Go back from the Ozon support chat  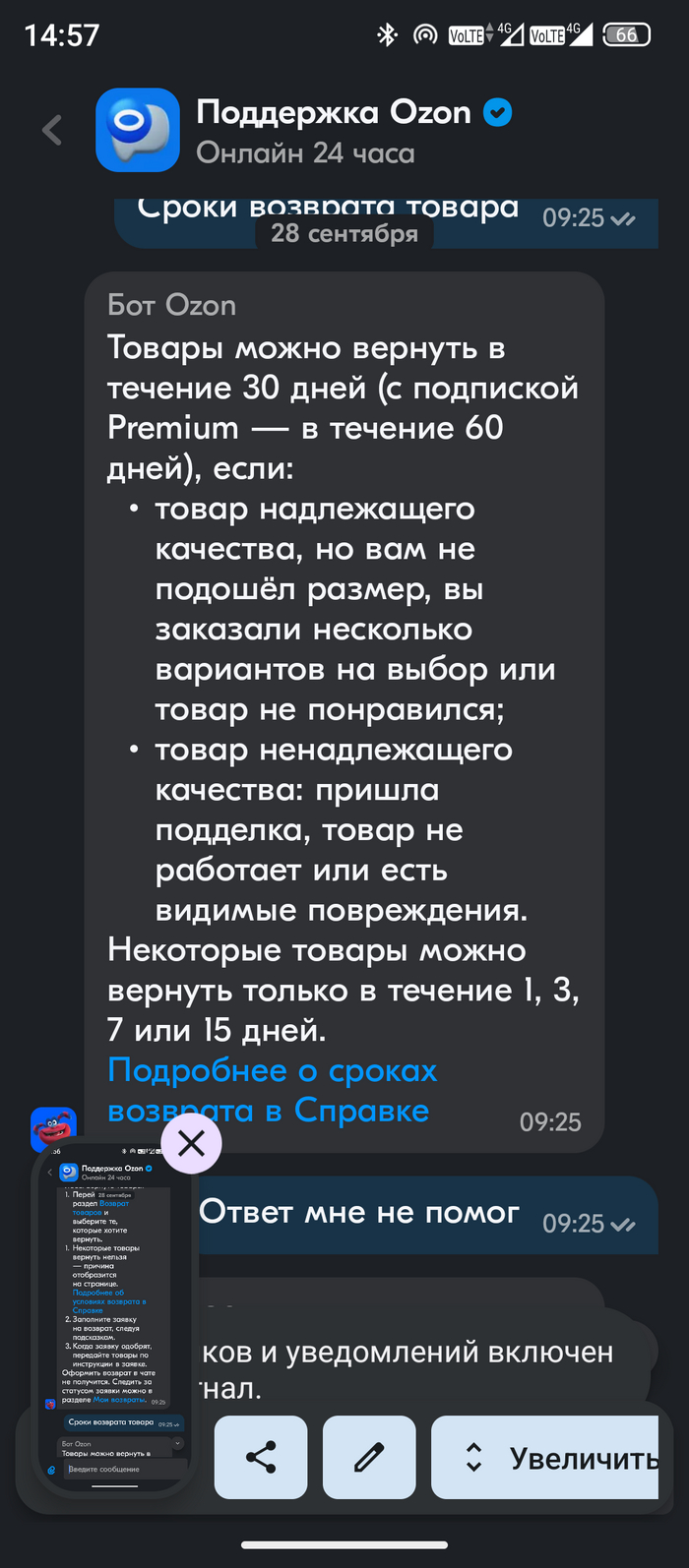(53, 130)
